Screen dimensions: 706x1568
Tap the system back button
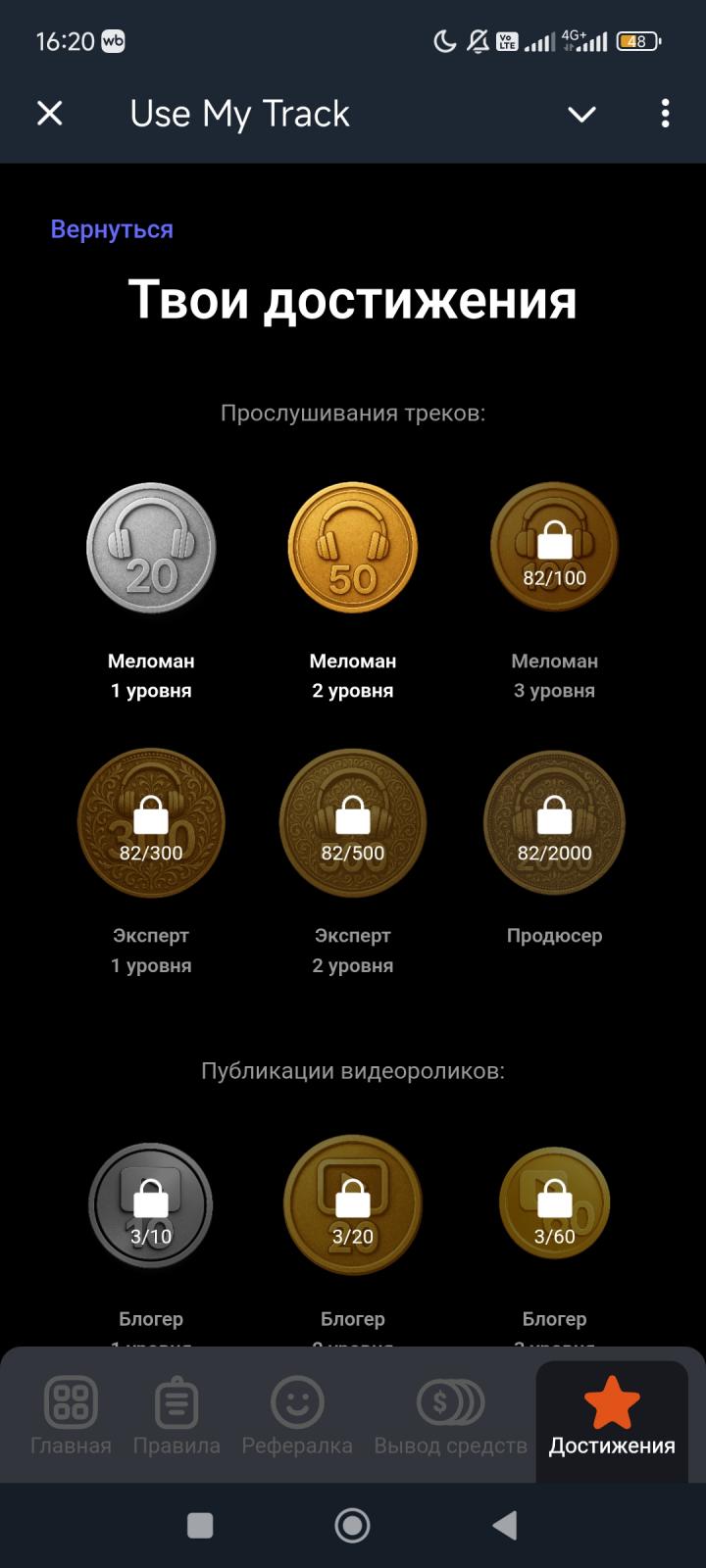coord(505,1525)
